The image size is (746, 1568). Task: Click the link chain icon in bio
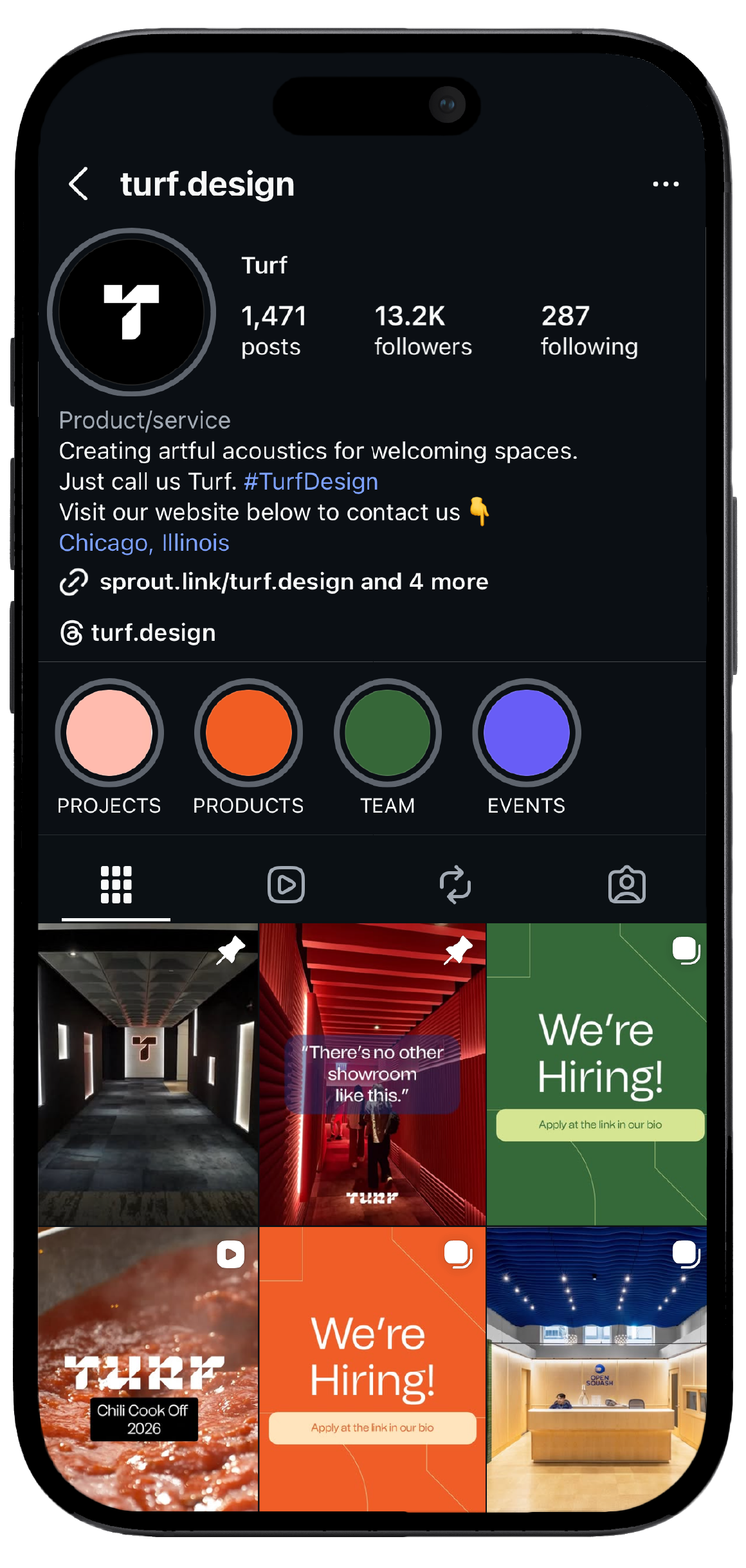73,583
